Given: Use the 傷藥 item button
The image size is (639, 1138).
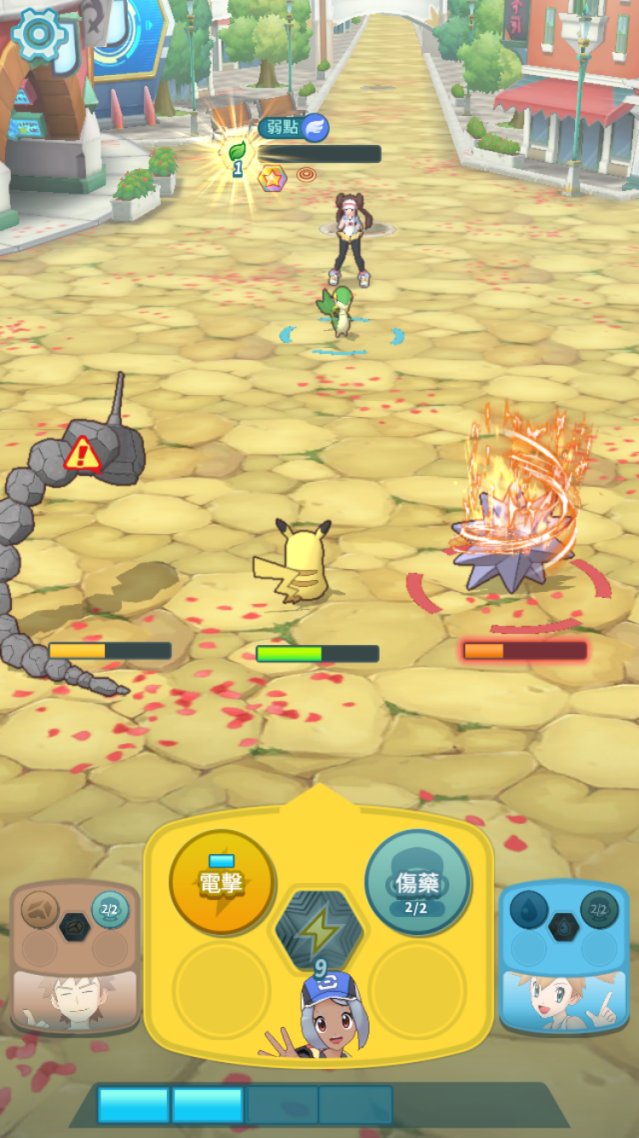Looking at the screenshot, I should (416, 882).
